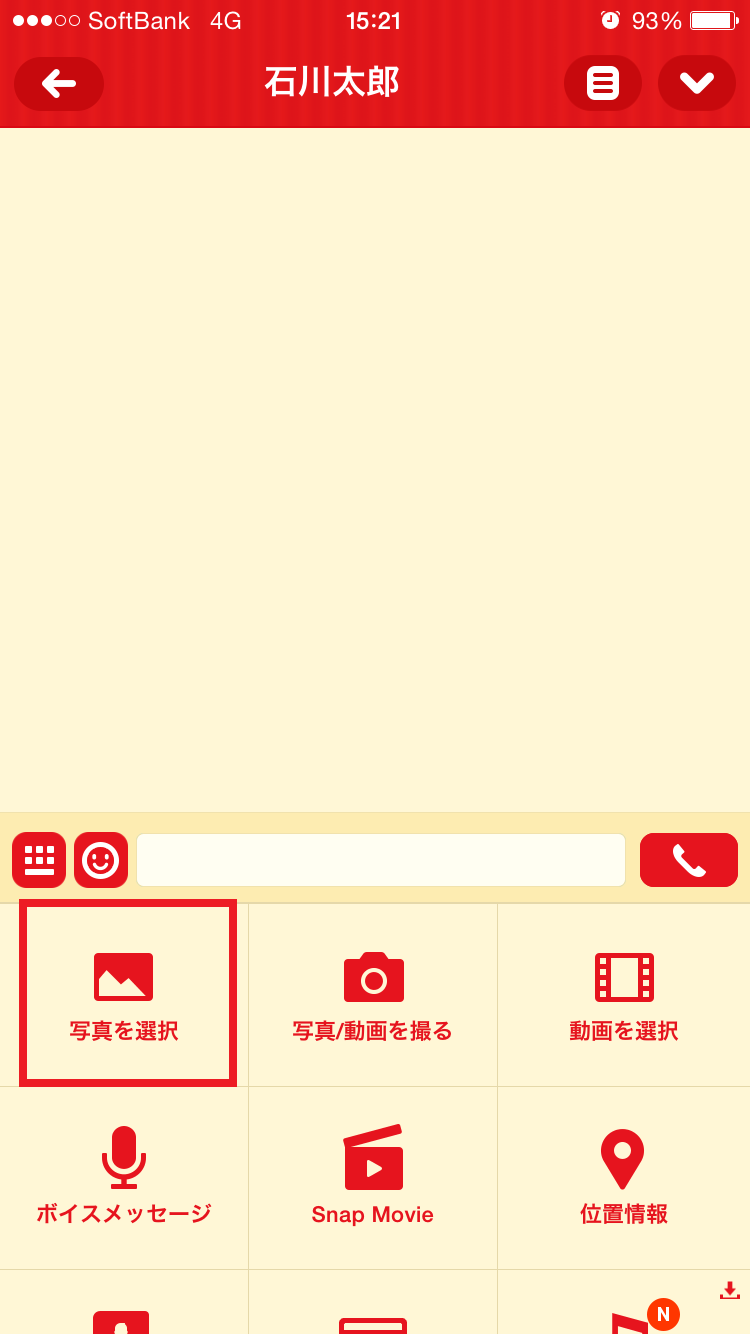Screen dimensions: 750x1334
Task: Switch to the keyboard input
Action: pos(39,860)
